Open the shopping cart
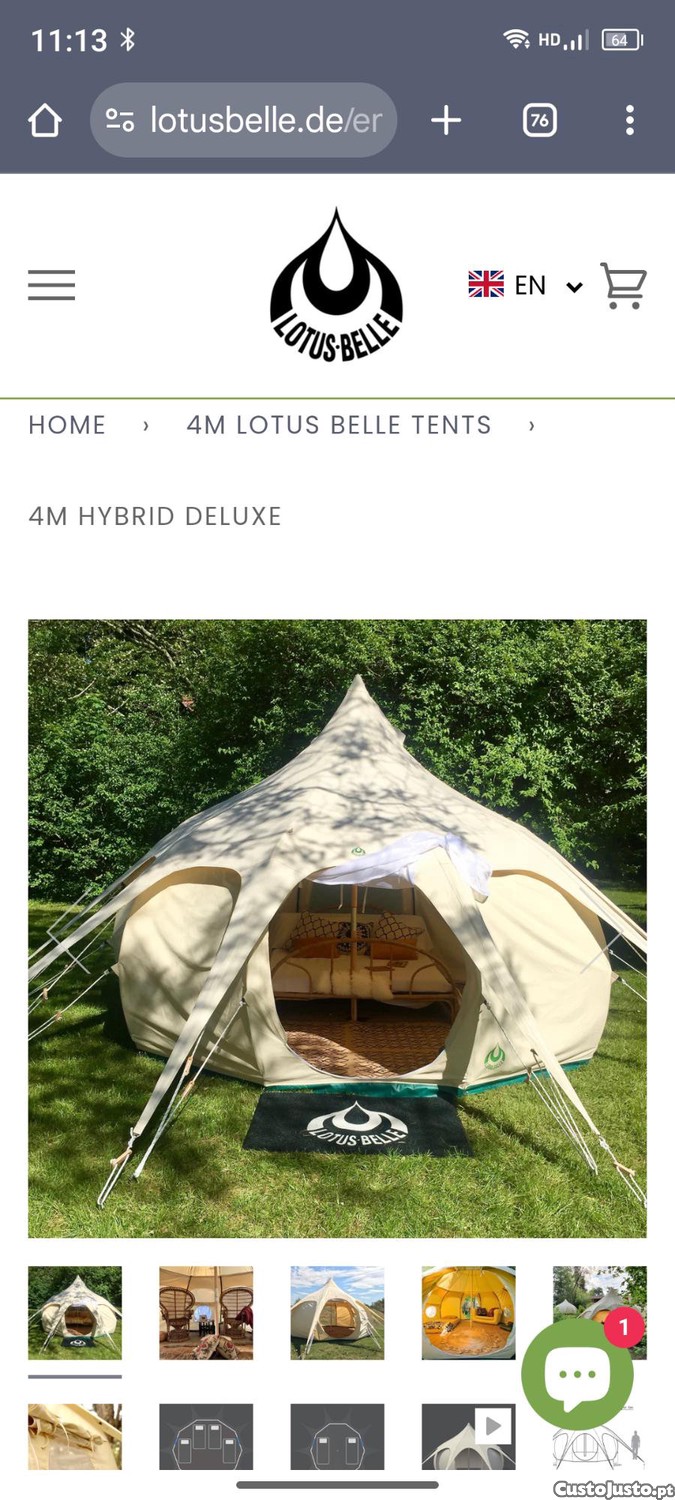The height and width of the screenshot is (1500, 675). [623, 286]
